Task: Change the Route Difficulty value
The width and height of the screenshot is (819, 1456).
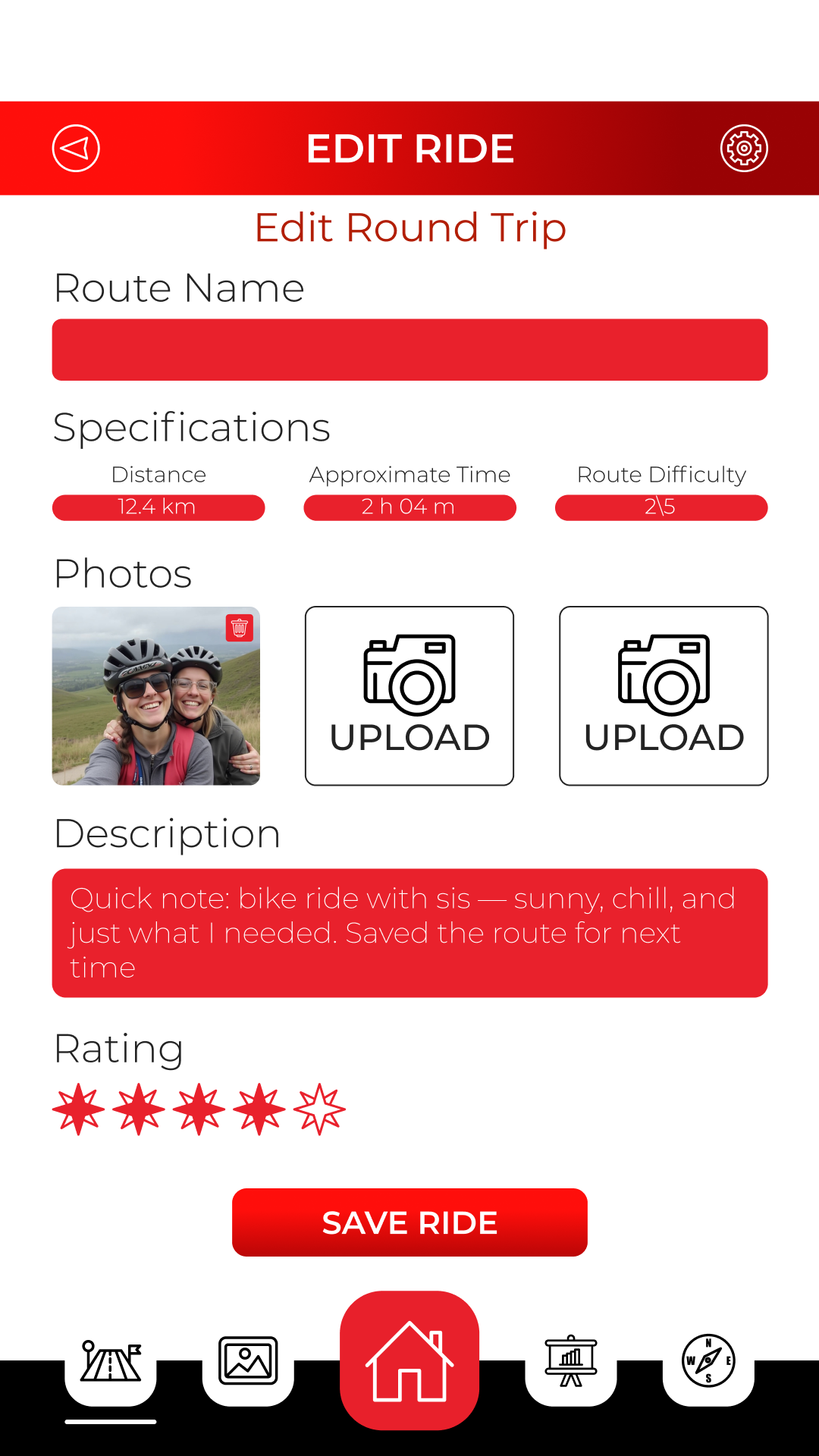Action: coord(661,507)
